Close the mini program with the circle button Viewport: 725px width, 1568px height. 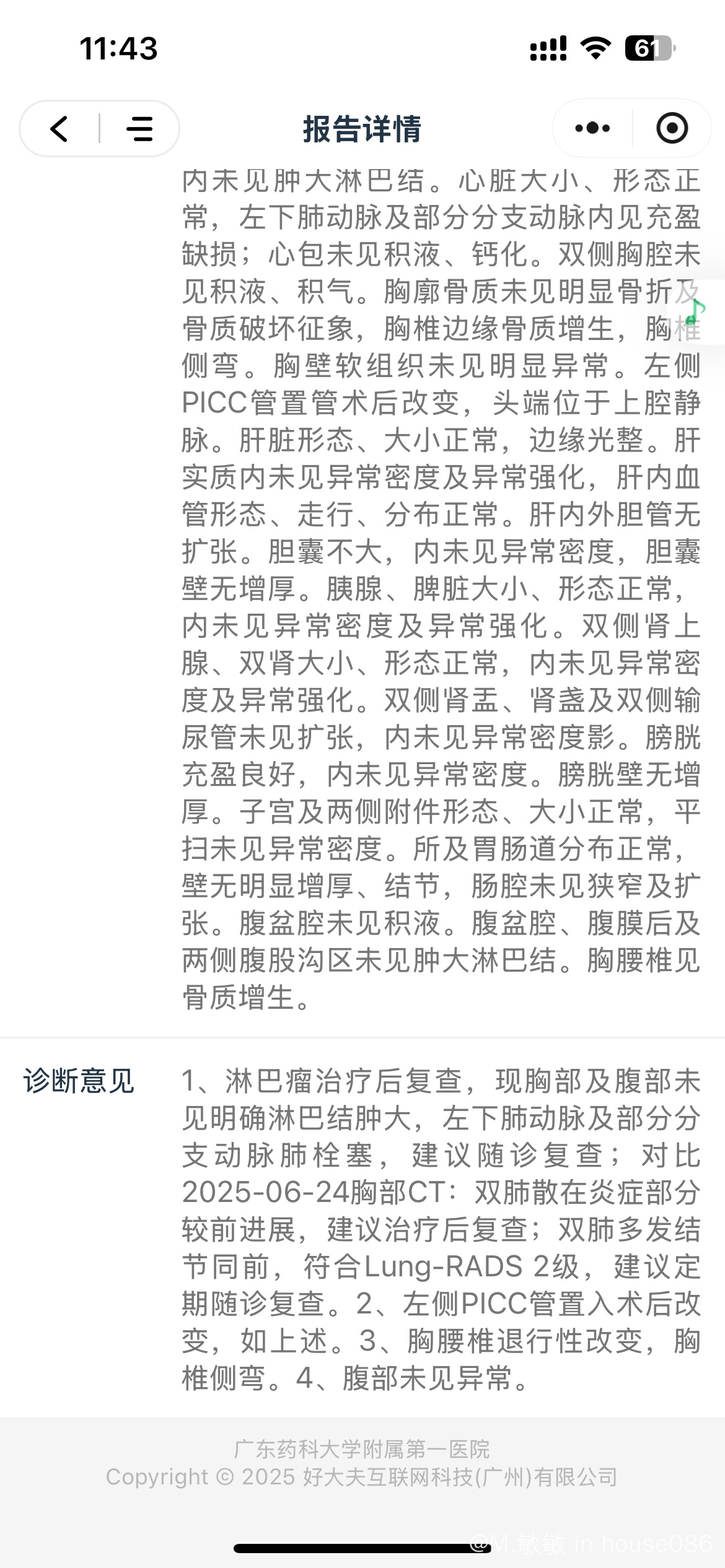pos(672,128)
